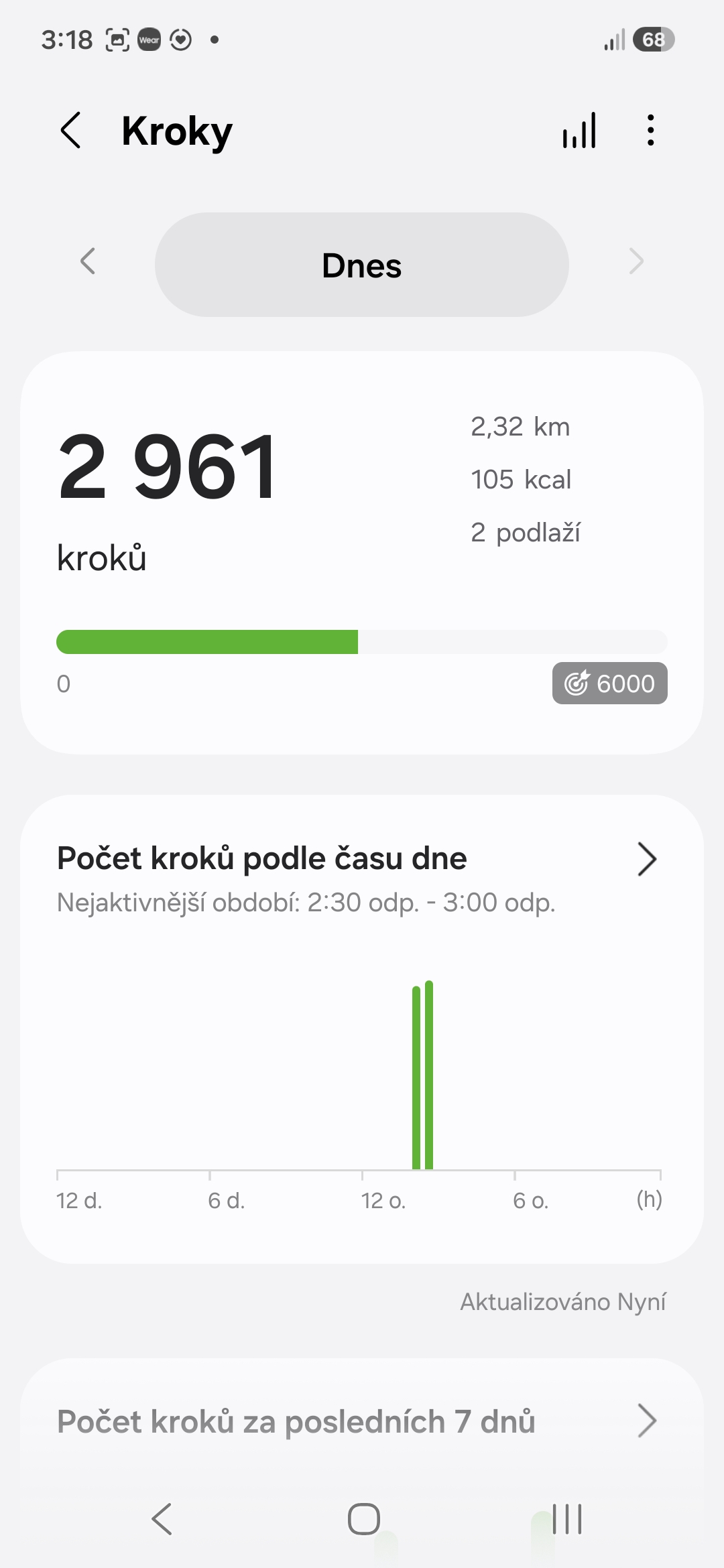
Task: Open the Dnes date picker
Action: pyautogui.click(x=362, y=265)
